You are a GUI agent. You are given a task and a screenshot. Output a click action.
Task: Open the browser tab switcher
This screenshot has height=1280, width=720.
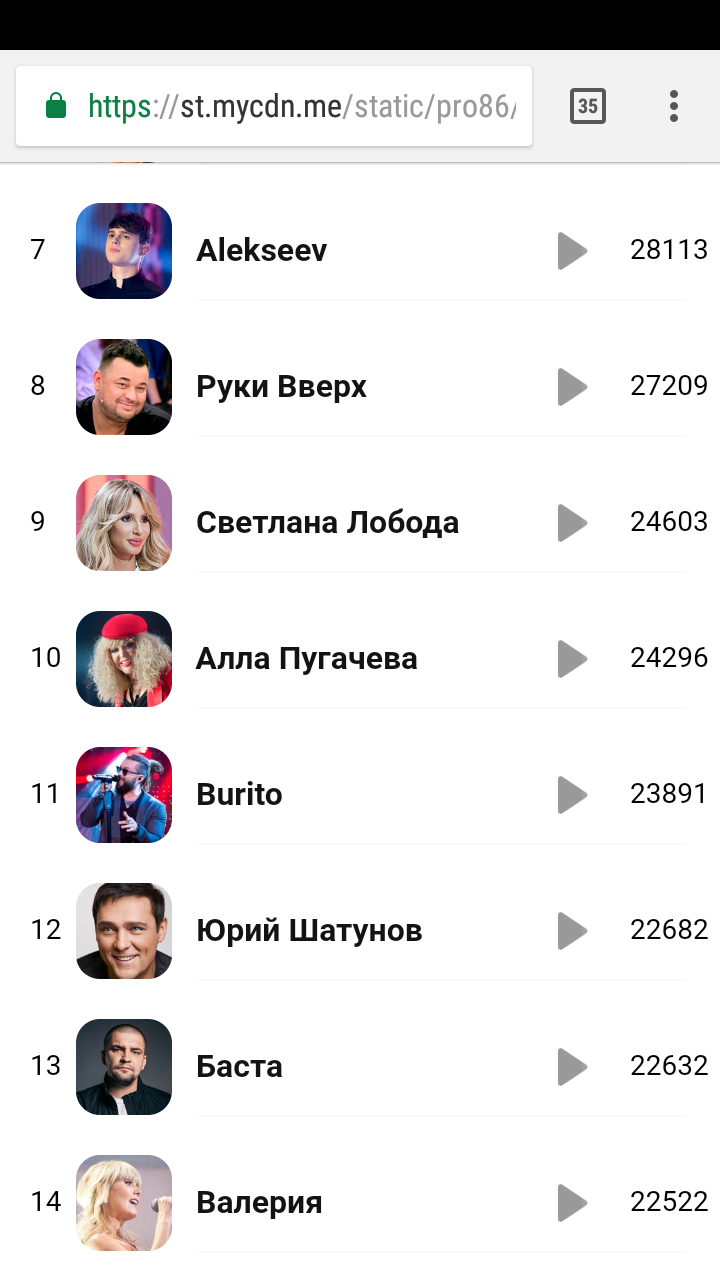pos(588,106)
